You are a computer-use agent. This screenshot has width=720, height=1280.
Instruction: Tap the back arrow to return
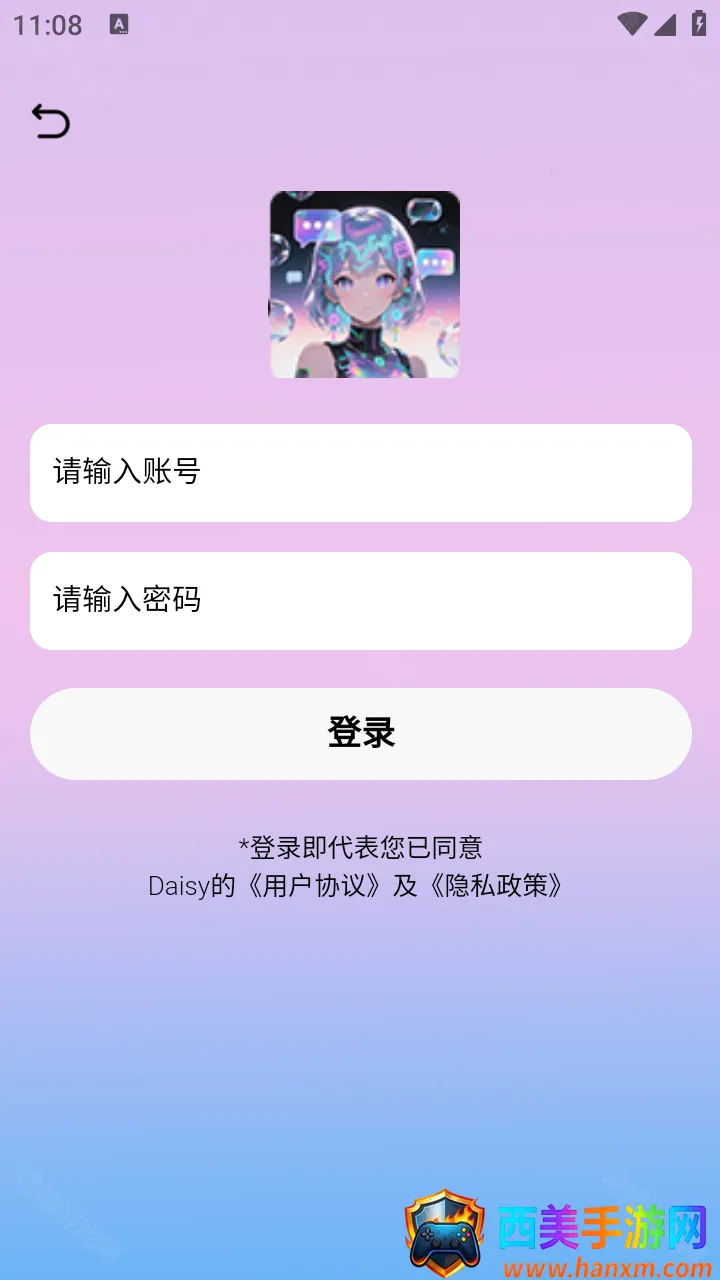(50, 121)
